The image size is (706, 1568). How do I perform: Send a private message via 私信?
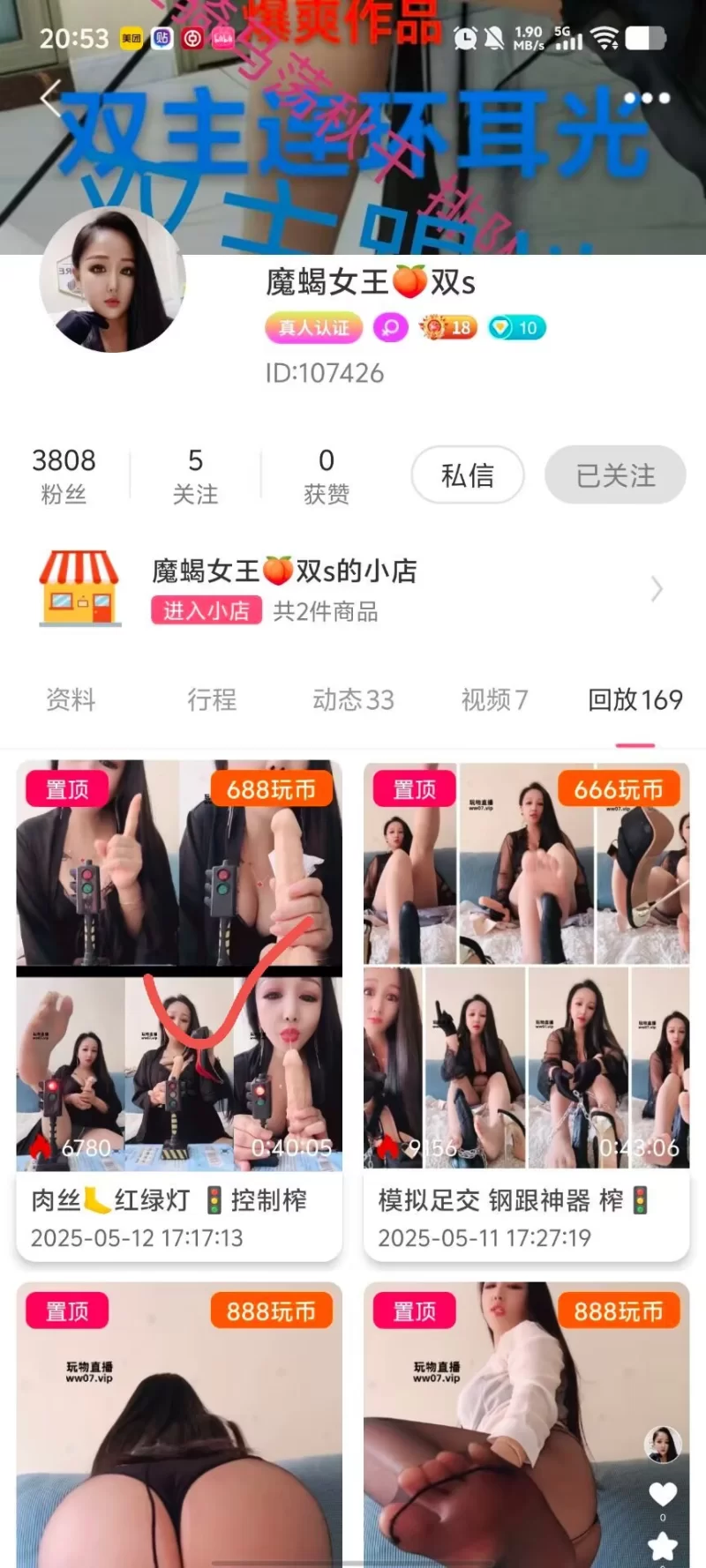tap(467, 475)
